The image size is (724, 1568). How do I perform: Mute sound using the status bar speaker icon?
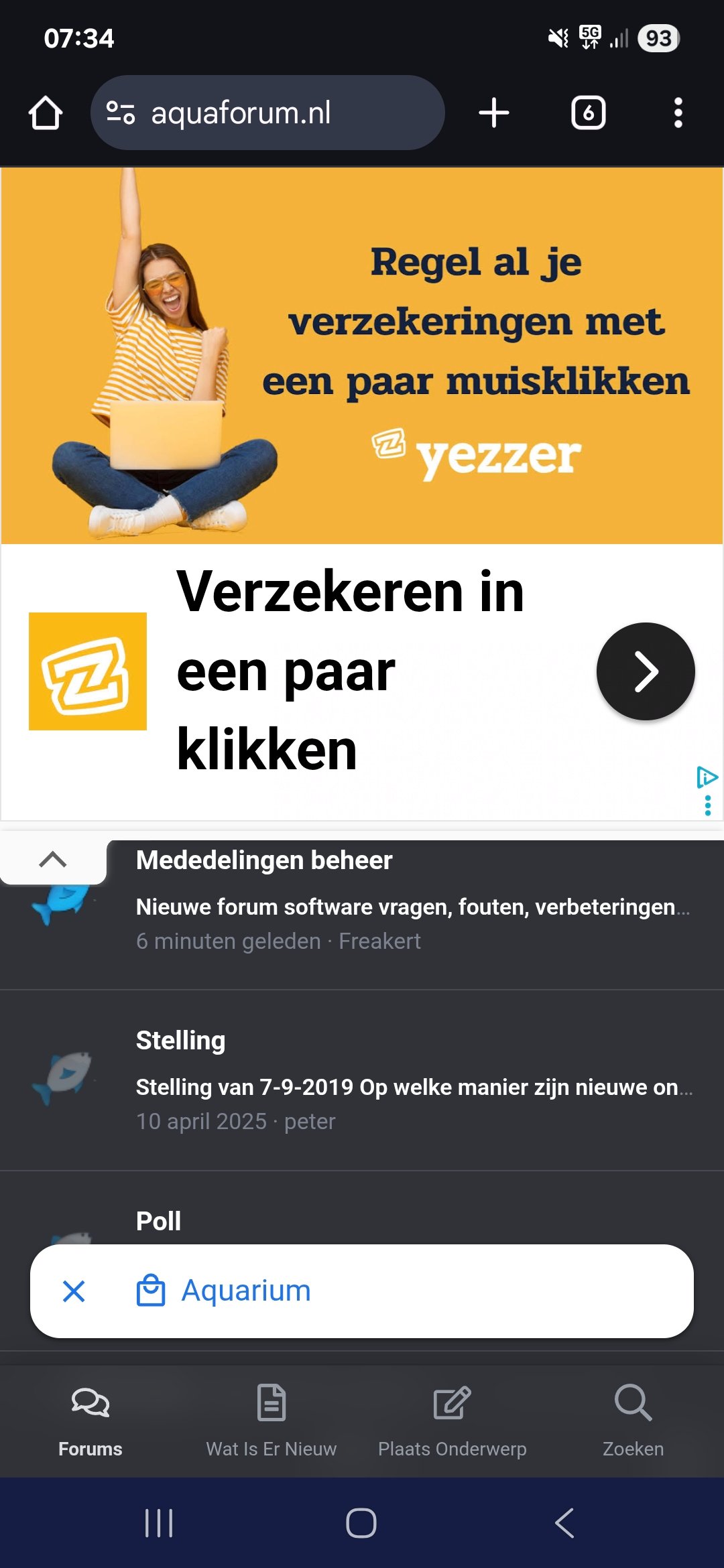(x=556, y=38)
